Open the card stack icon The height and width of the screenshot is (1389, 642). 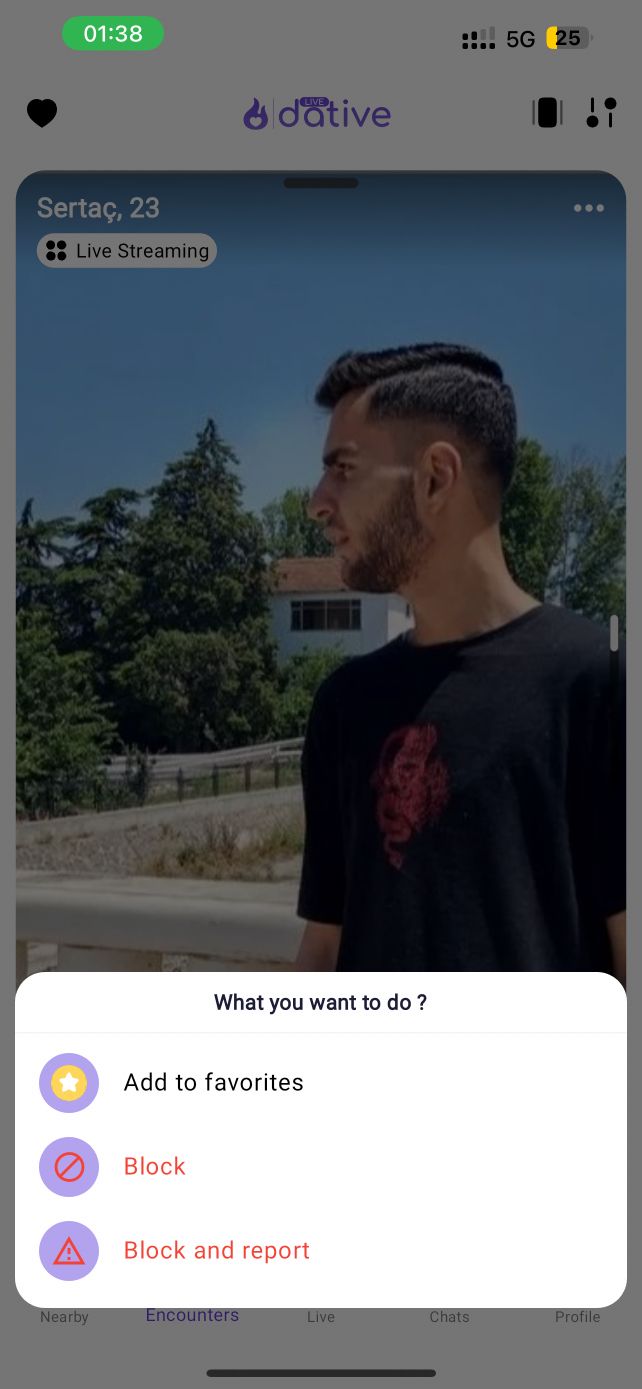pyautogui.click(x=547, y=112)
